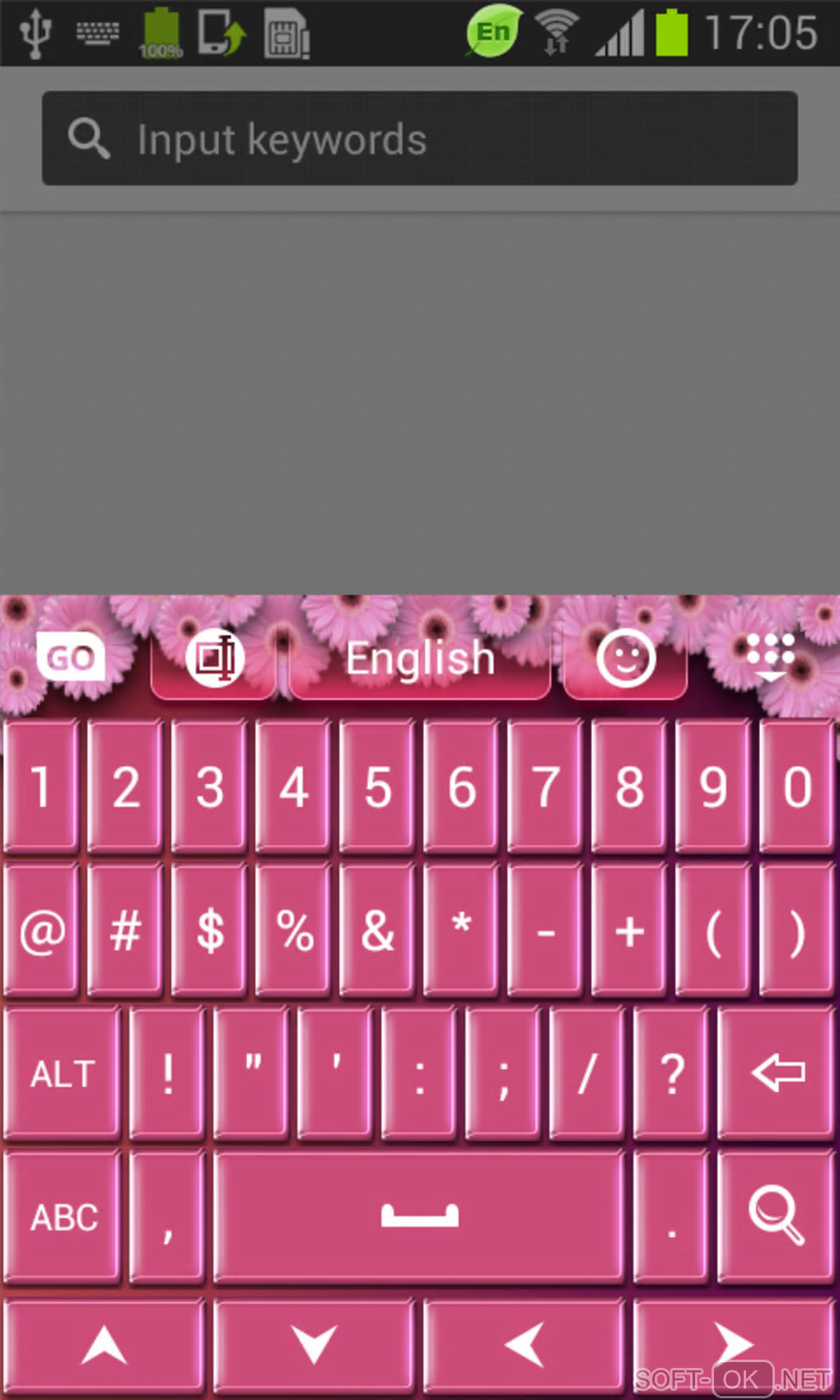Open the emoji smiley panel

click(x=626, y=659)
